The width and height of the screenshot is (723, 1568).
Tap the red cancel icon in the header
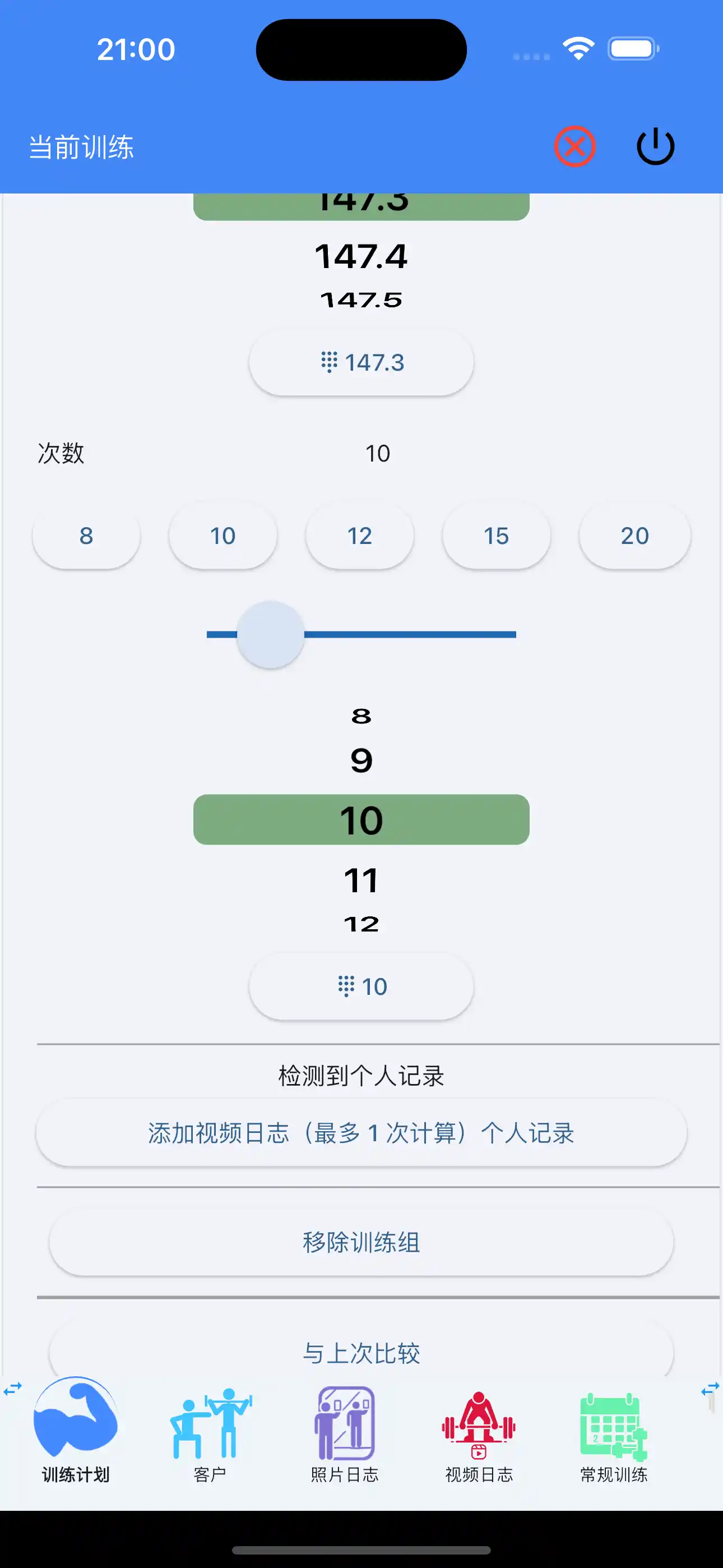click(x=574, y=145)
